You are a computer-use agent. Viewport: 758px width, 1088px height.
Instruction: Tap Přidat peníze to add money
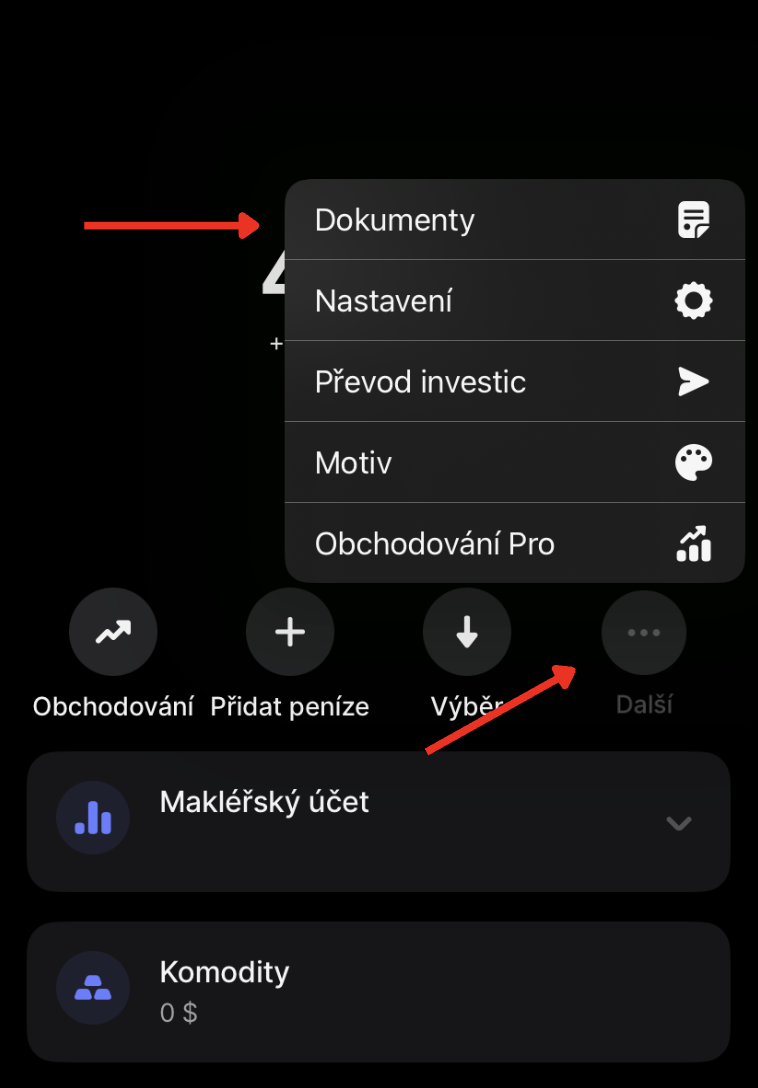pos(290,632)
